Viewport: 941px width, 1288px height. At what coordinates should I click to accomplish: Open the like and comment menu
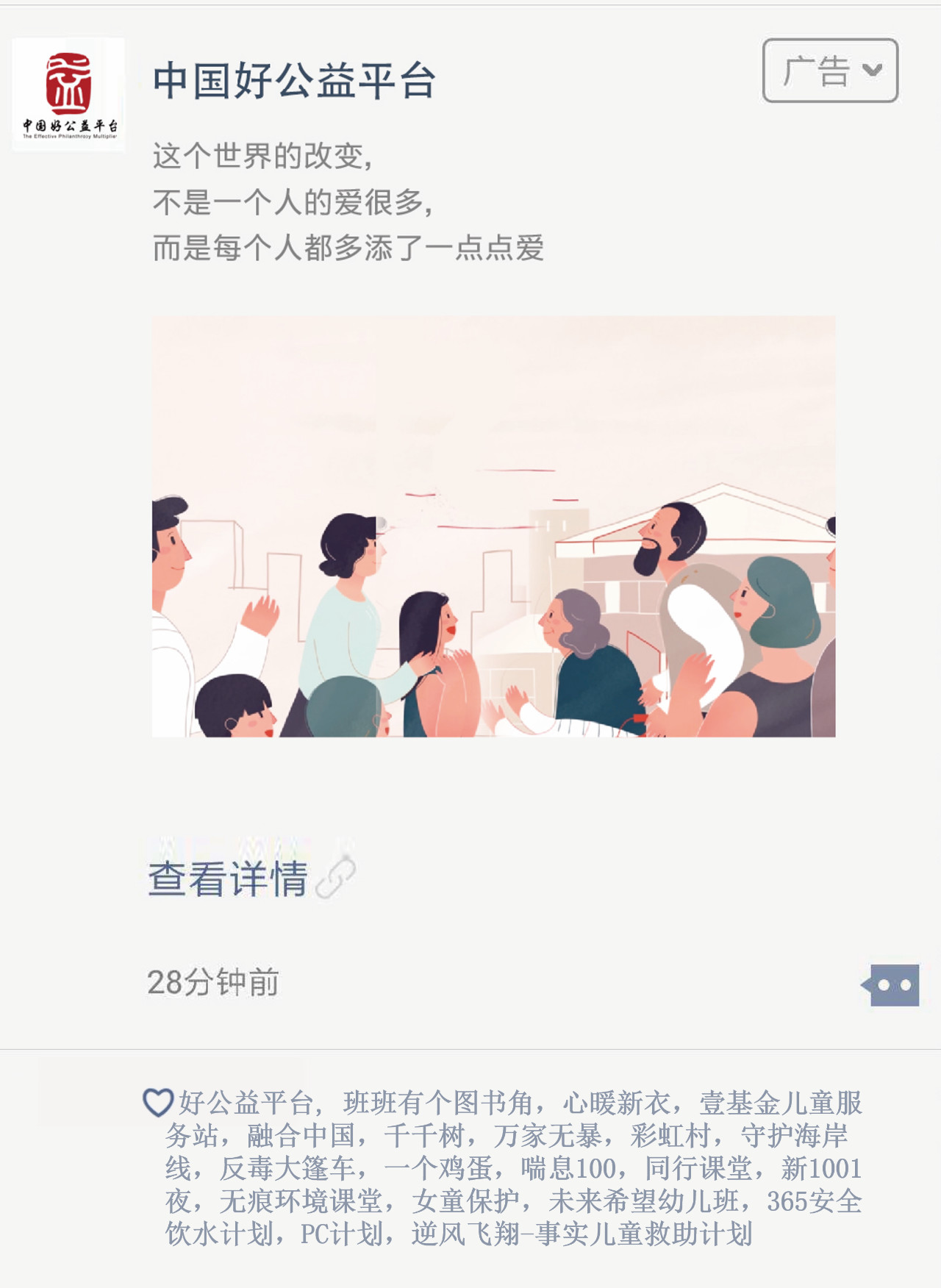tap(892, 985)
